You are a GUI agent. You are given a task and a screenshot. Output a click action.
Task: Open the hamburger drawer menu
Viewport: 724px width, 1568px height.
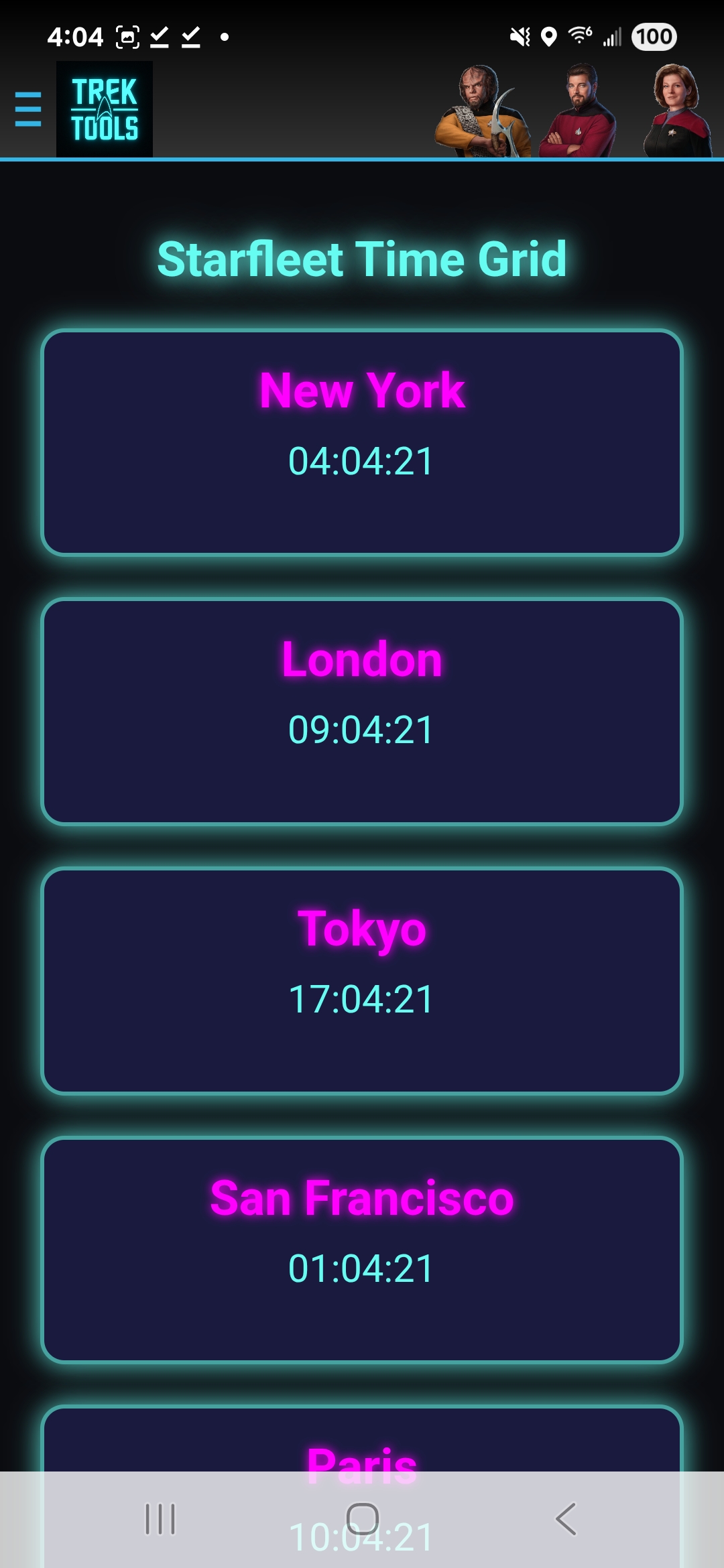click(28, 109)
